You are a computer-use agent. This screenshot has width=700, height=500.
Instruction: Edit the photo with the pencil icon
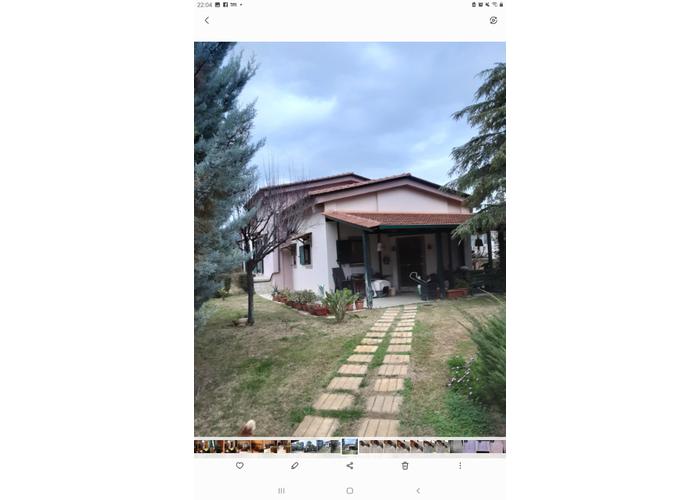[295, 465]
